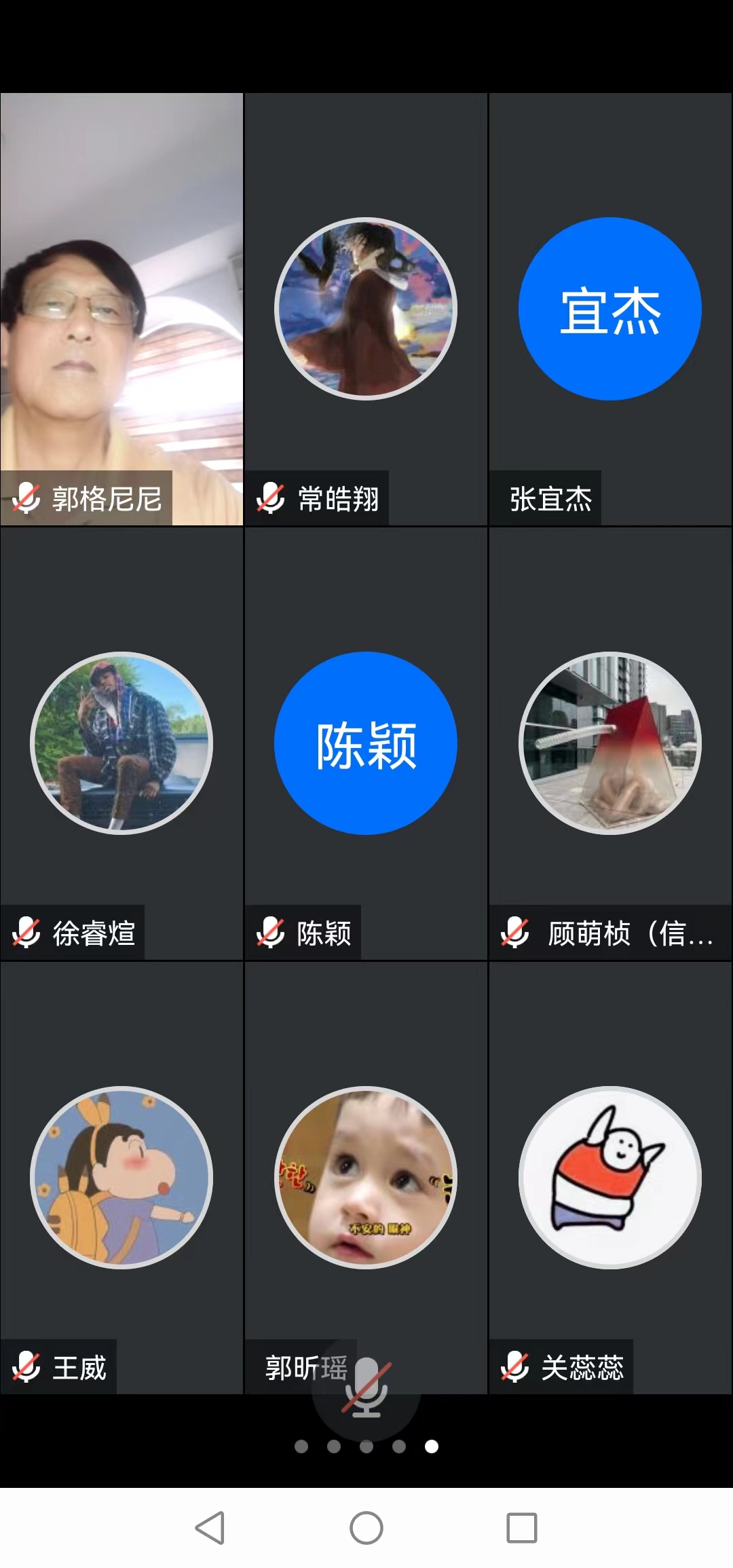This screenshot has height=1568, width=733.
Task: Go back with the system back button
Action: coord(210,1528)
